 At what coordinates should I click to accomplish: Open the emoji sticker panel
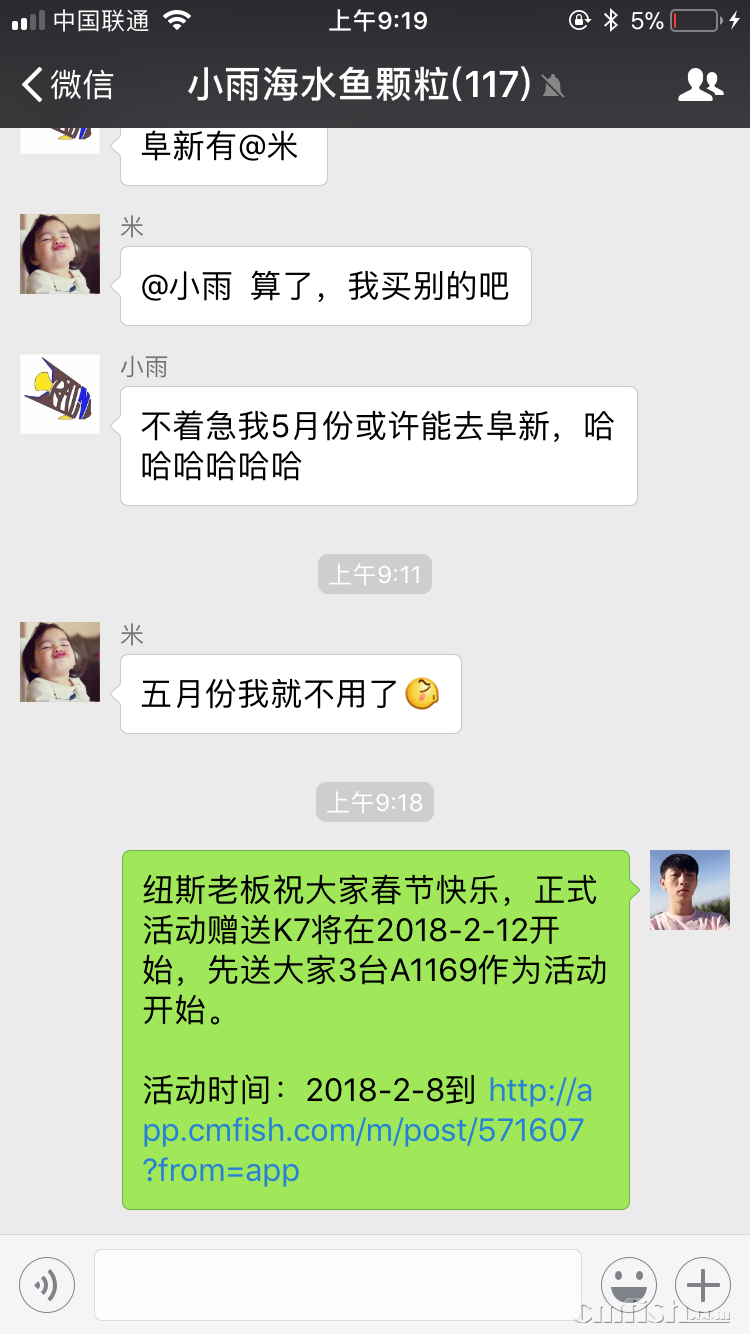click(x=628, y=1284)
